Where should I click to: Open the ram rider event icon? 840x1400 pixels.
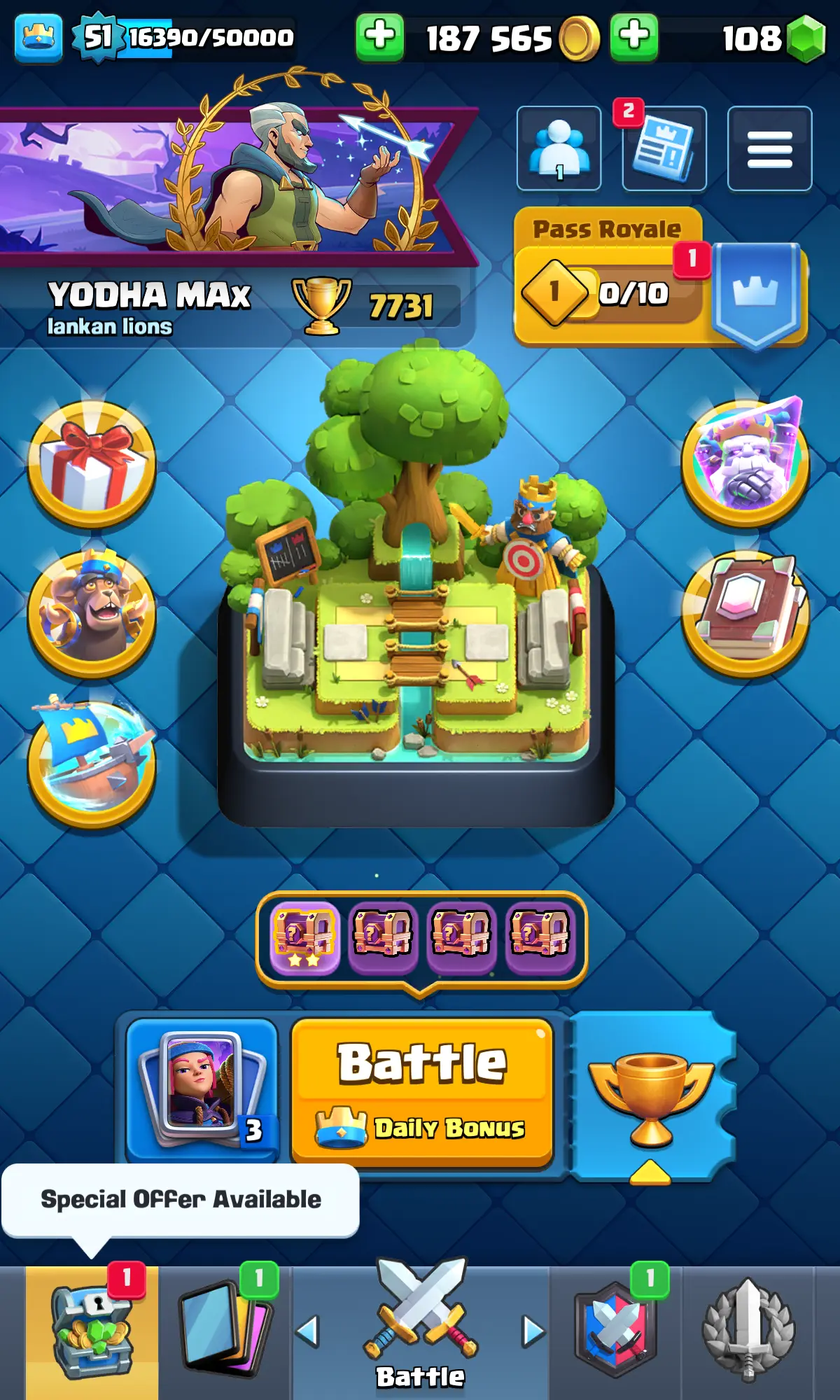(x=92, y=613)
